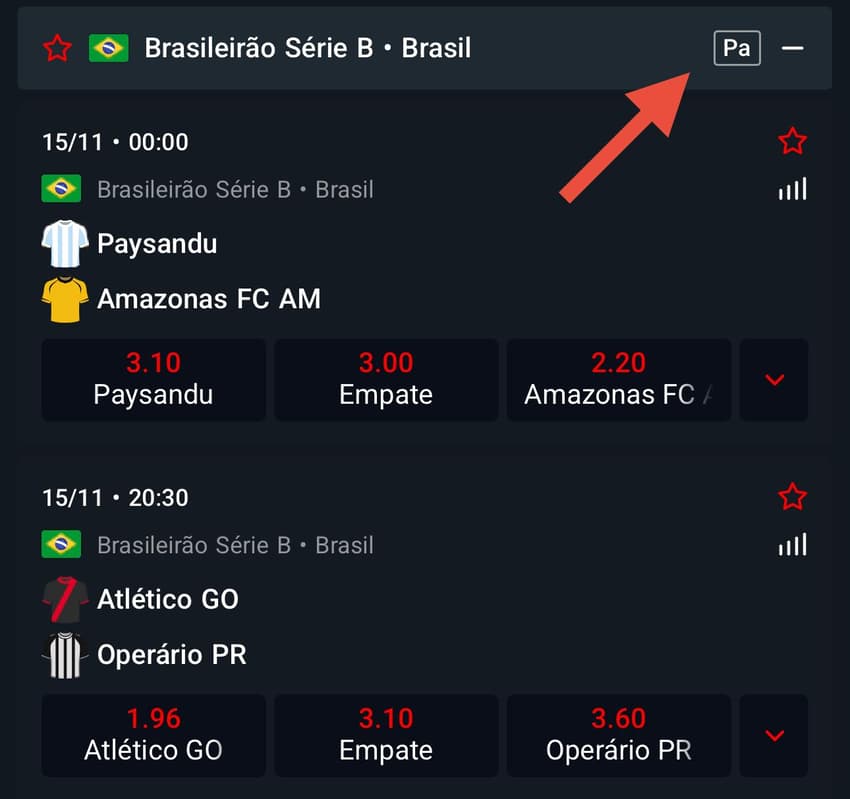The width and height of the screenshot is (850, 799).
Task: Tap the Pa box in league header
Action: pyautogui.click(x=736, y=48)
